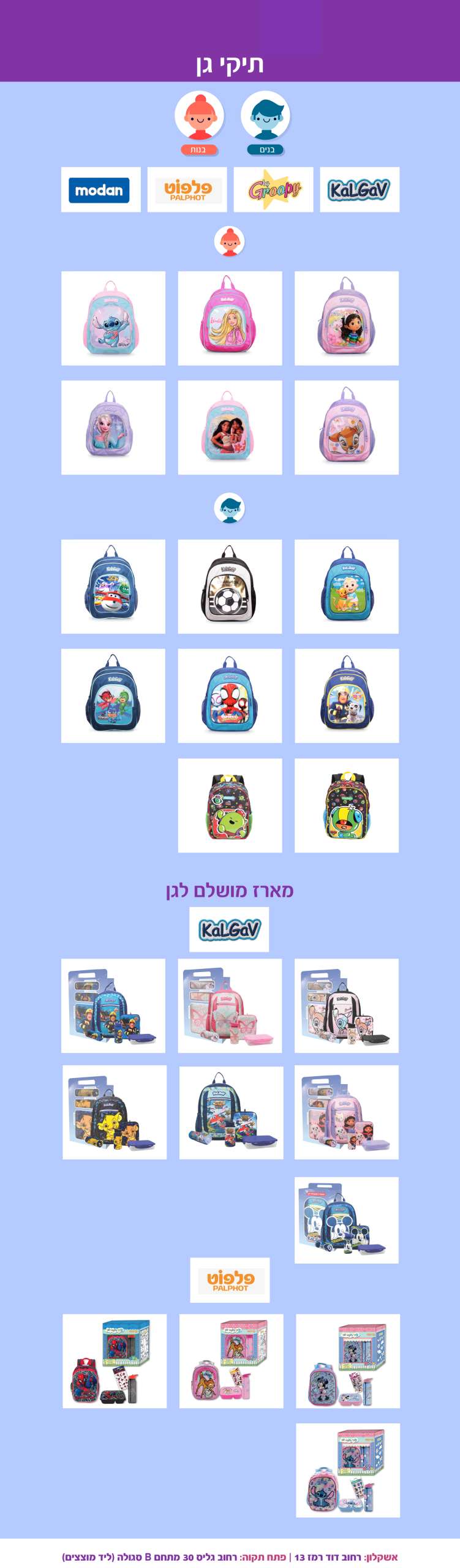Filter by the Modan brand
This screenshot has width=460, height=1568.
pyautogui.click(x=101, y=190)
